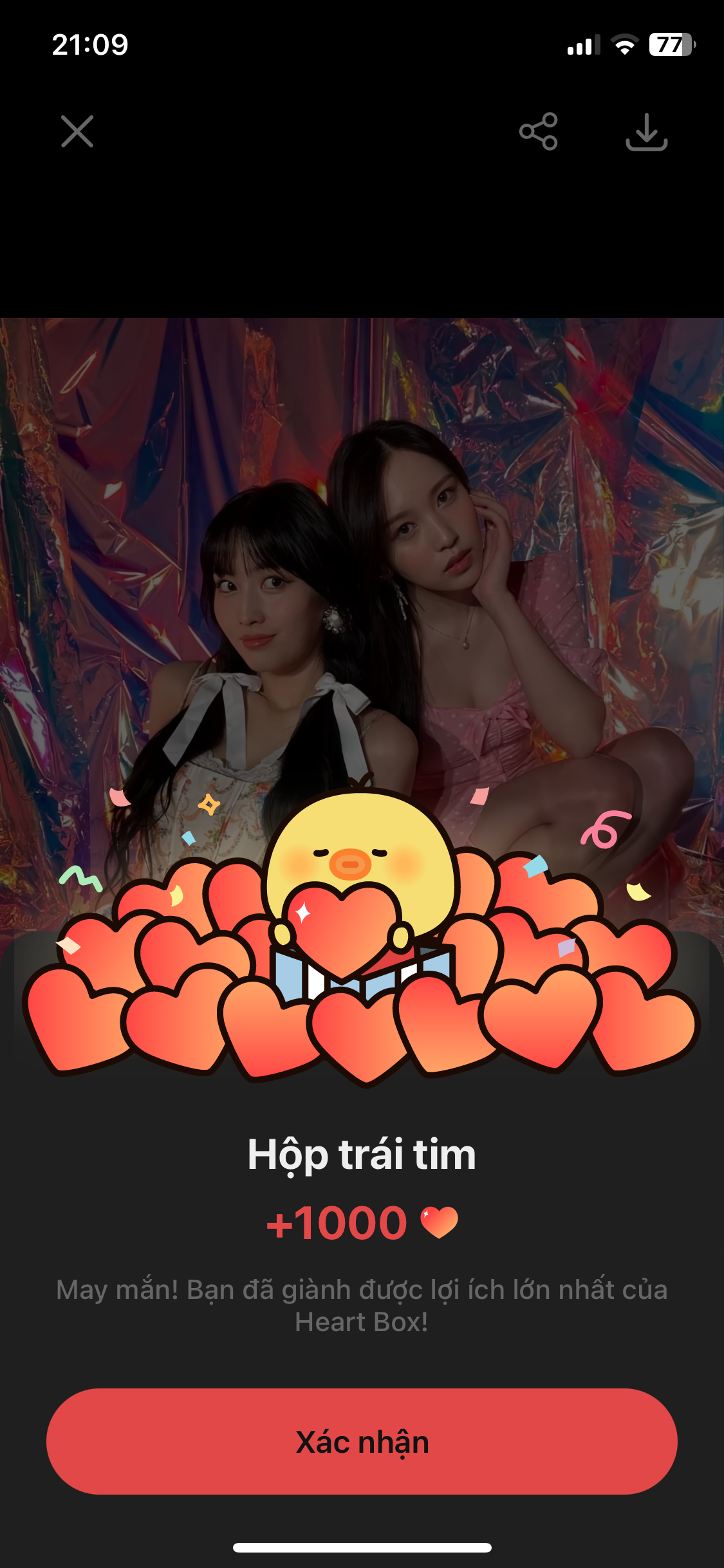Image resolution: width=724 pixels, height=1568 pixels.
Task: Confirm the Heart Box reward with Xác nhận
Action: tap(362, 1441)
